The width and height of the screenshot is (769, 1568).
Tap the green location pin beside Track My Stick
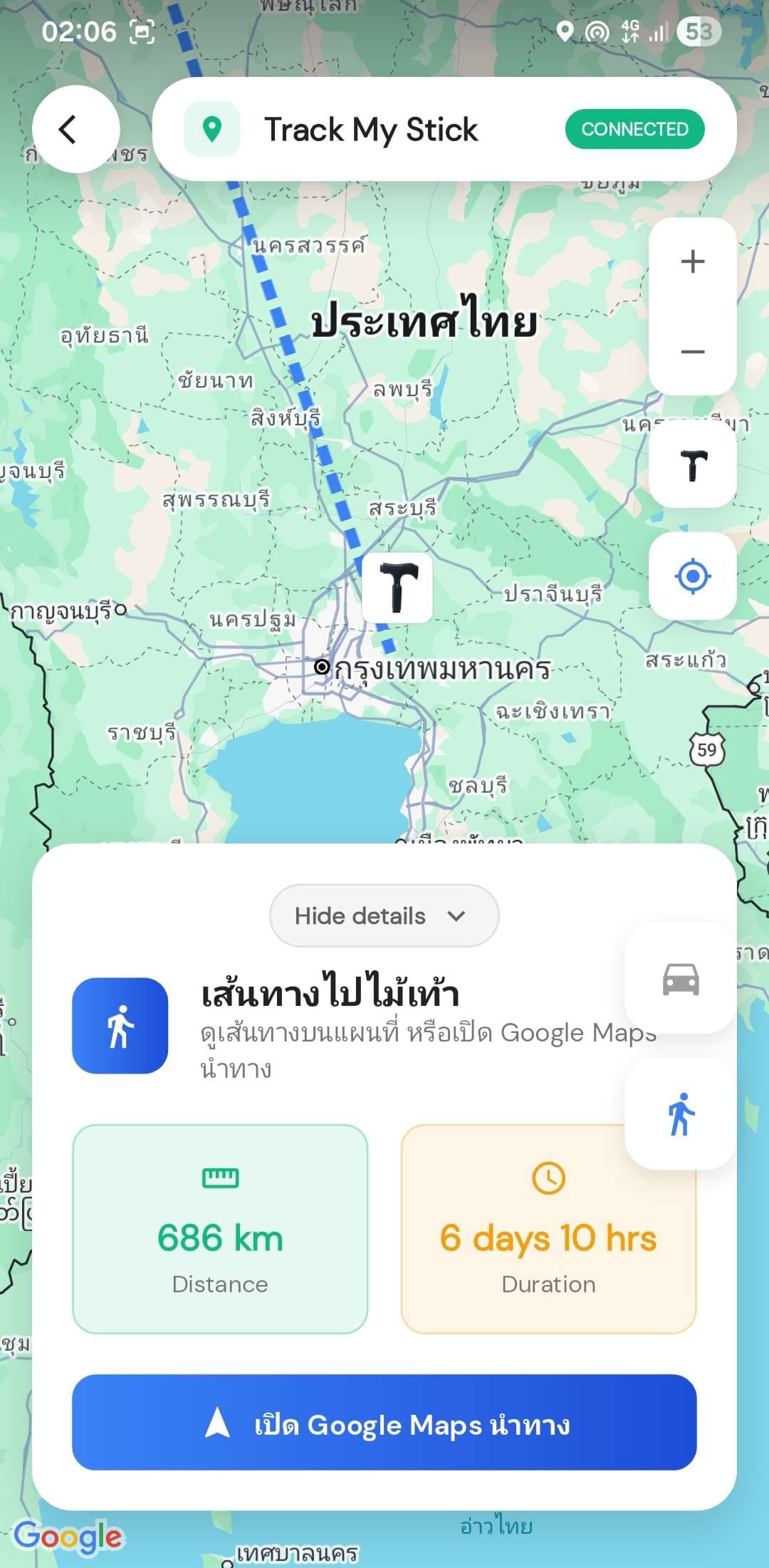click(212, 129)
